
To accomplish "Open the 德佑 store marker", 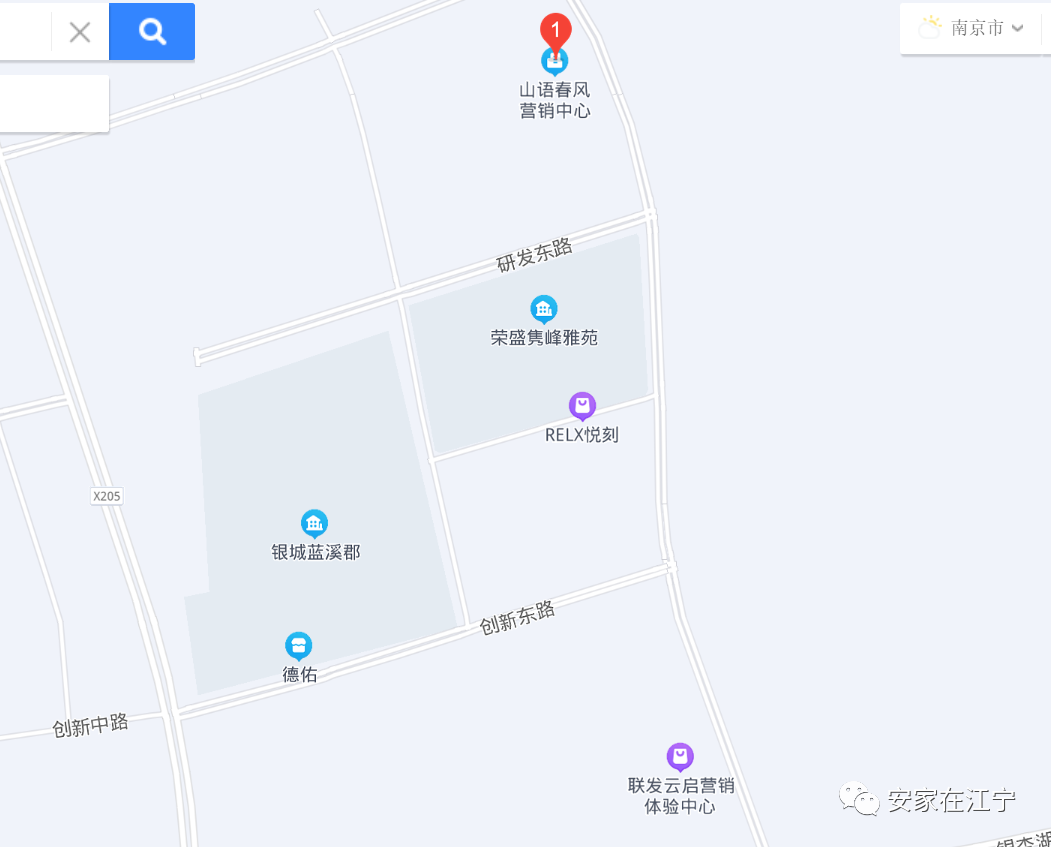I will (298, 646).
